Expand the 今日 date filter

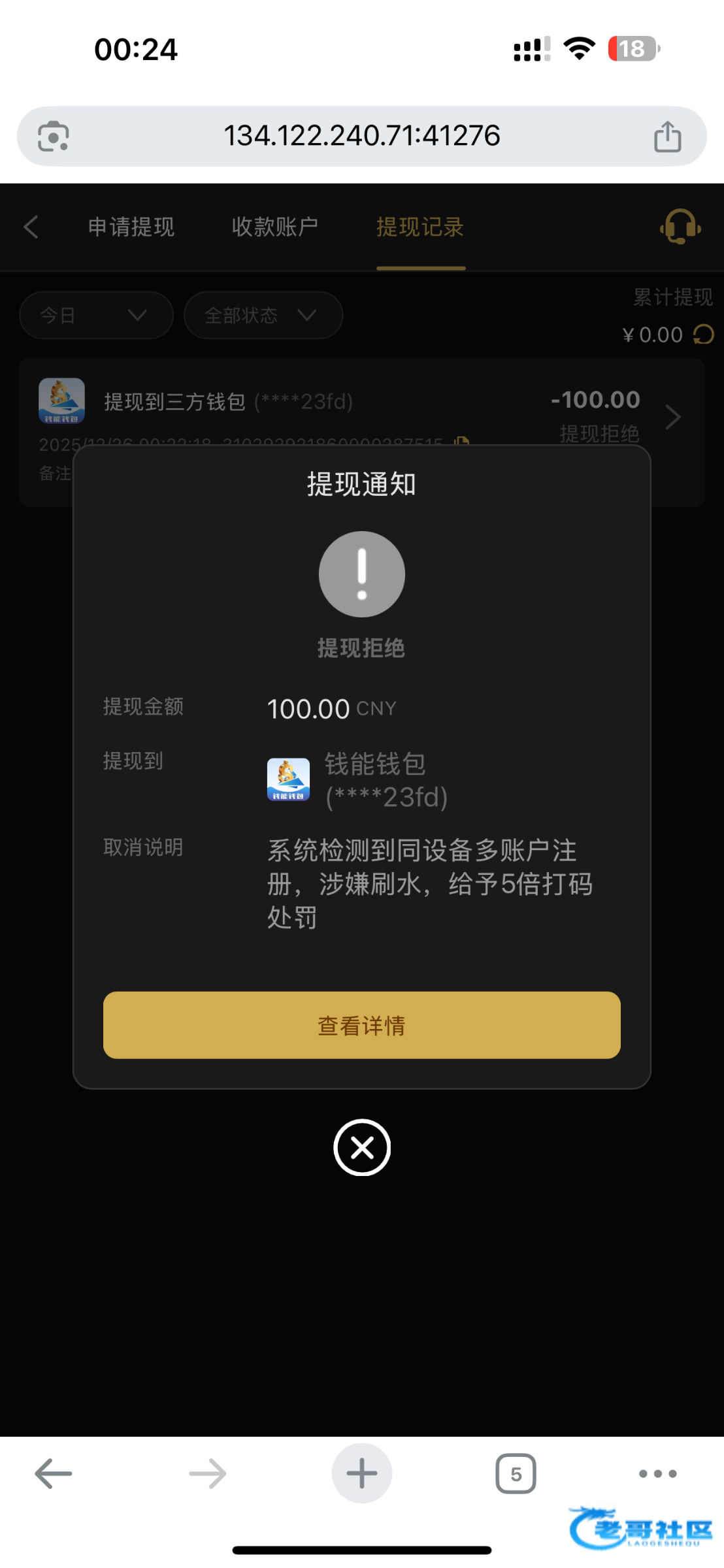tap(95, 316)
